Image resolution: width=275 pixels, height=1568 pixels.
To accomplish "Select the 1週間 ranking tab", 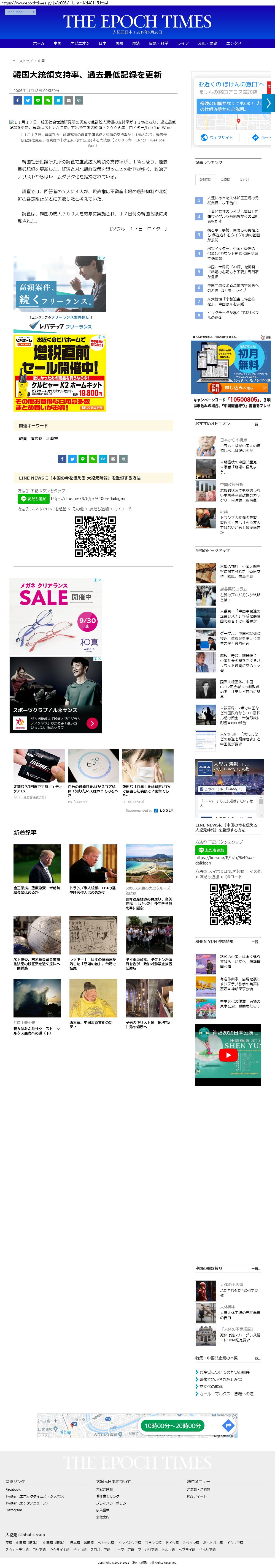I will pyautogui.click(x=226, y=180).
